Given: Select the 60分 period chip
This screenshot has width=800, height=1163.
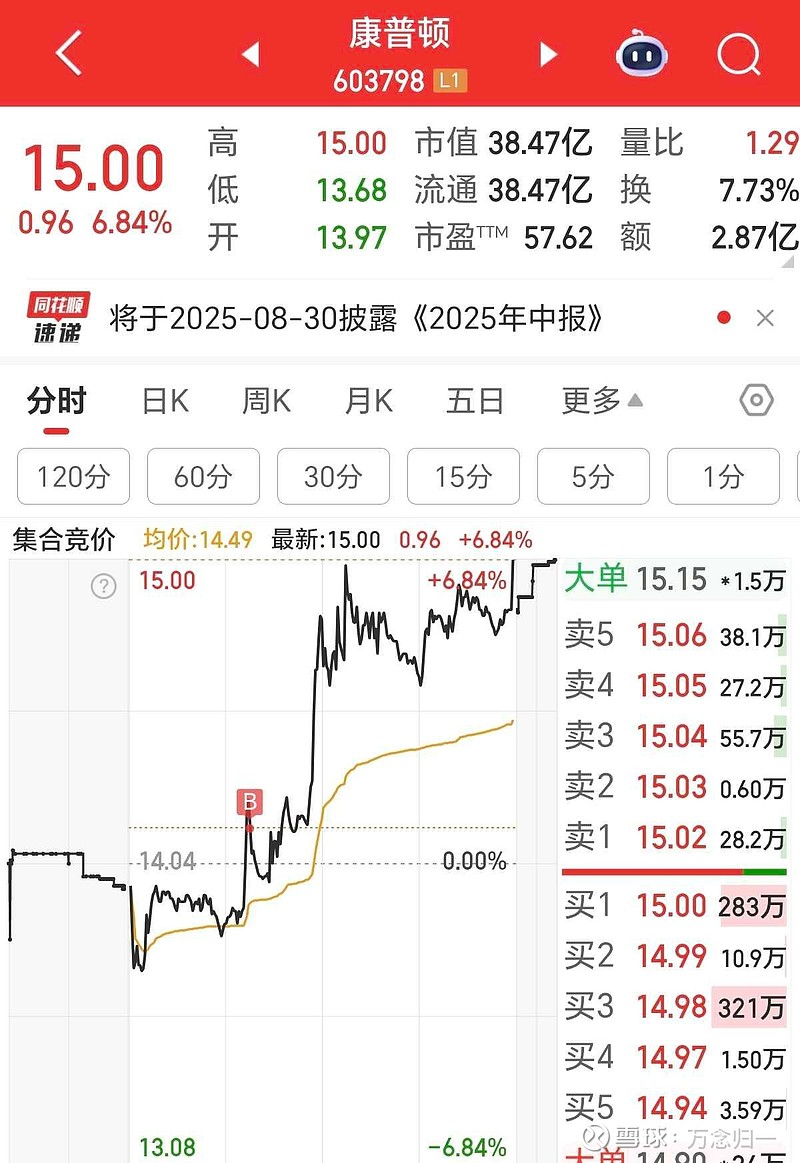Looking at the screenshot, I should (x=203, y=477).
